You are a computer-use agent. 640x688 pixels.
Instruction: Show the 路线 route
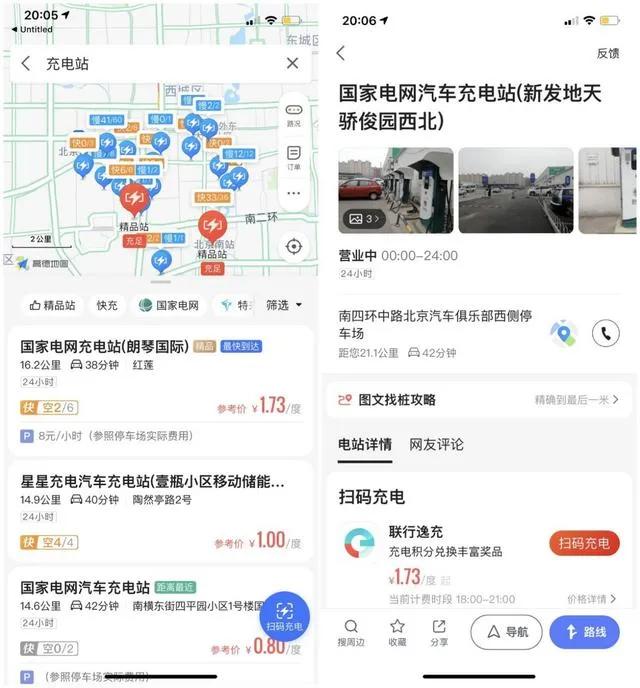point(585,632)
